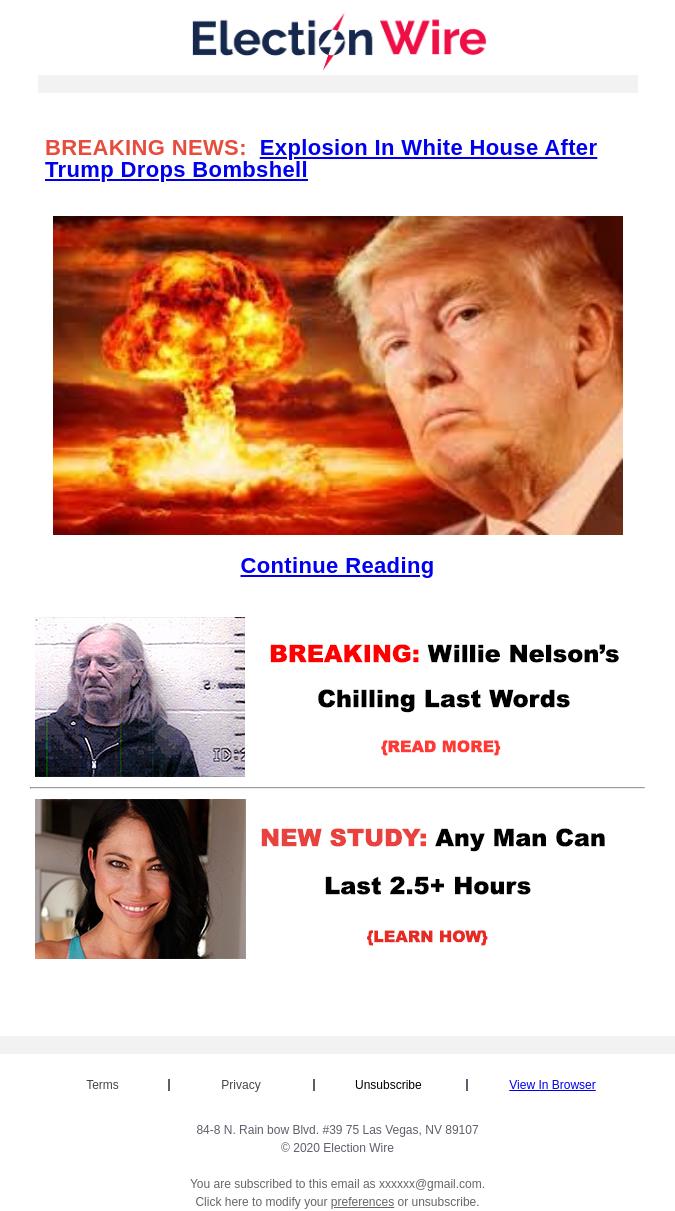Tap the Trump explosion article image
Image resolution: width=675 pixels, height=1211 pixels.
pos(338,375)
